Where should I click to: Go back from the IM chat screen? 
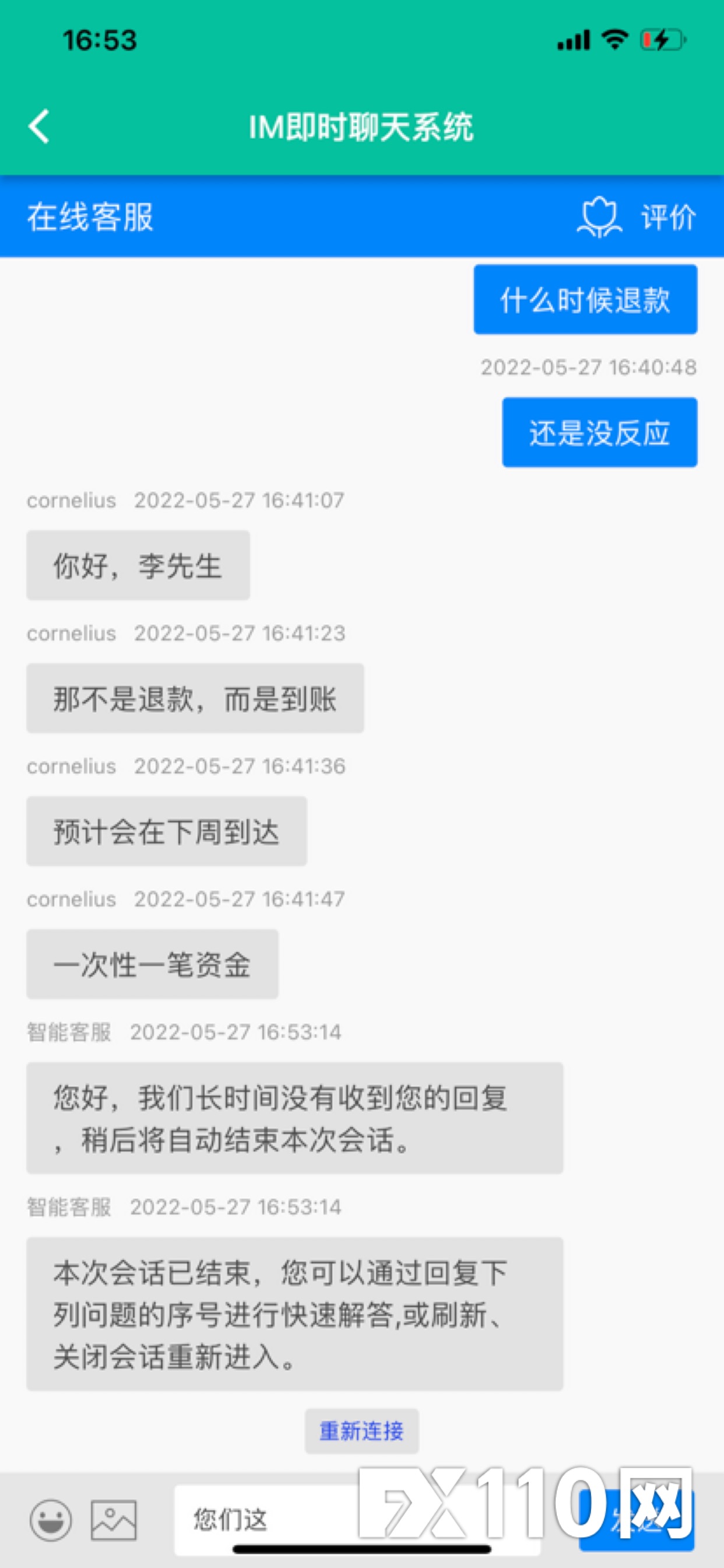[x=39, y=127]
